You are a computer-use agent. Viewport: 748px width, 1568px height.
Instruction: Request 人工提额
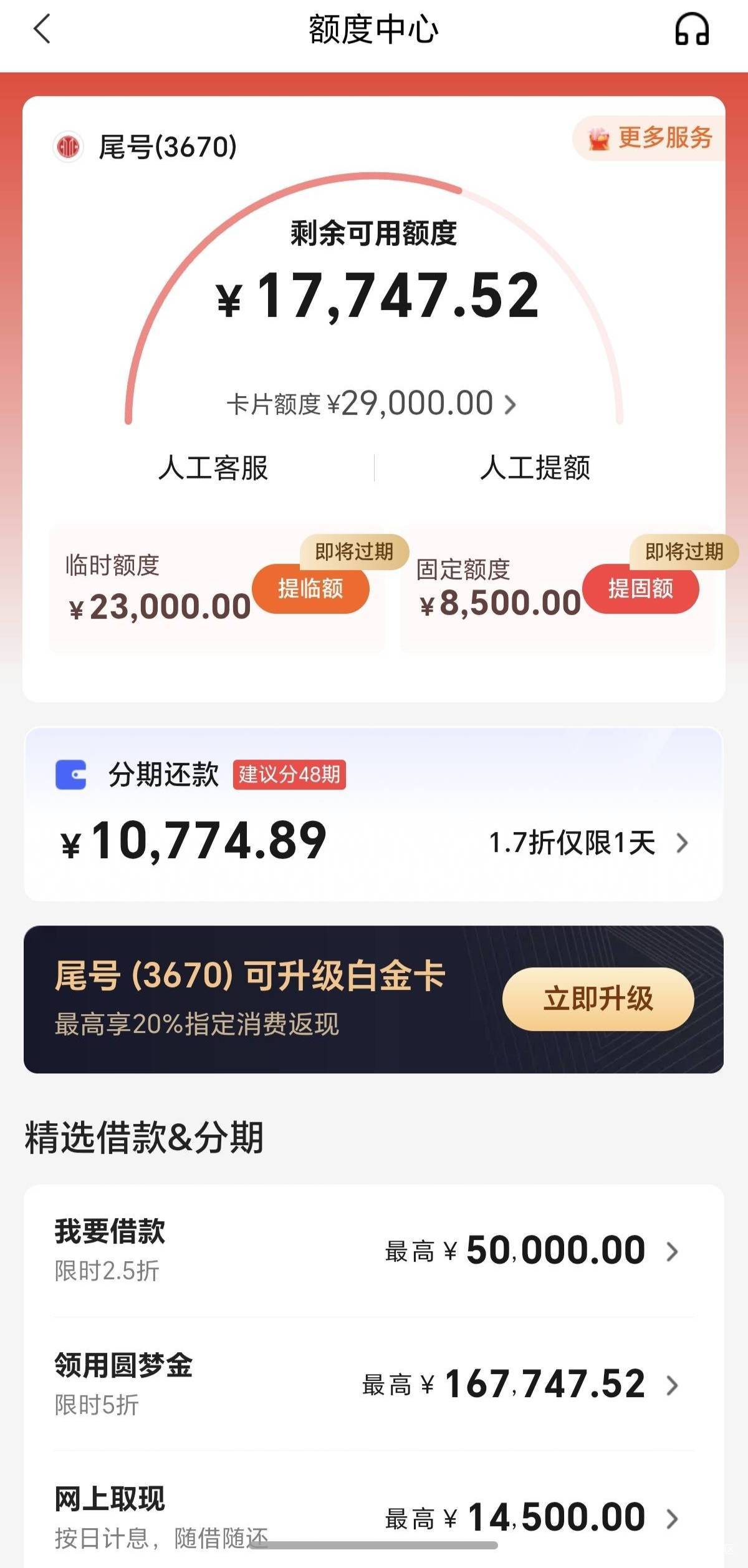[x=535, y=468]
